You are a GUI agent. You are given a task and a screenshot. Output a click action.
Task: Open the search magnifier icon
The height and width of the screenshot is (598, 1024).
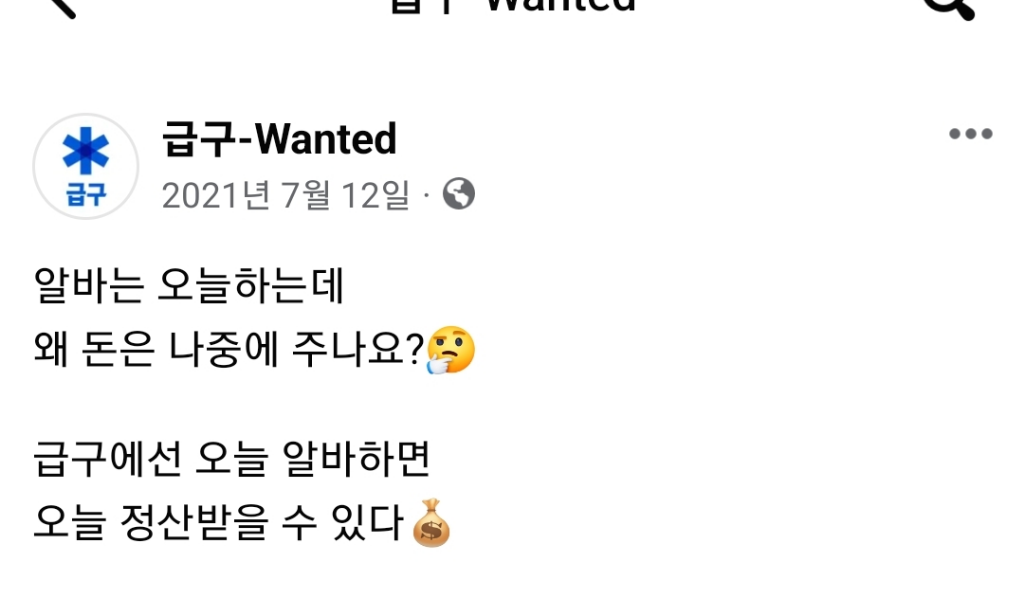pos(946,6)
